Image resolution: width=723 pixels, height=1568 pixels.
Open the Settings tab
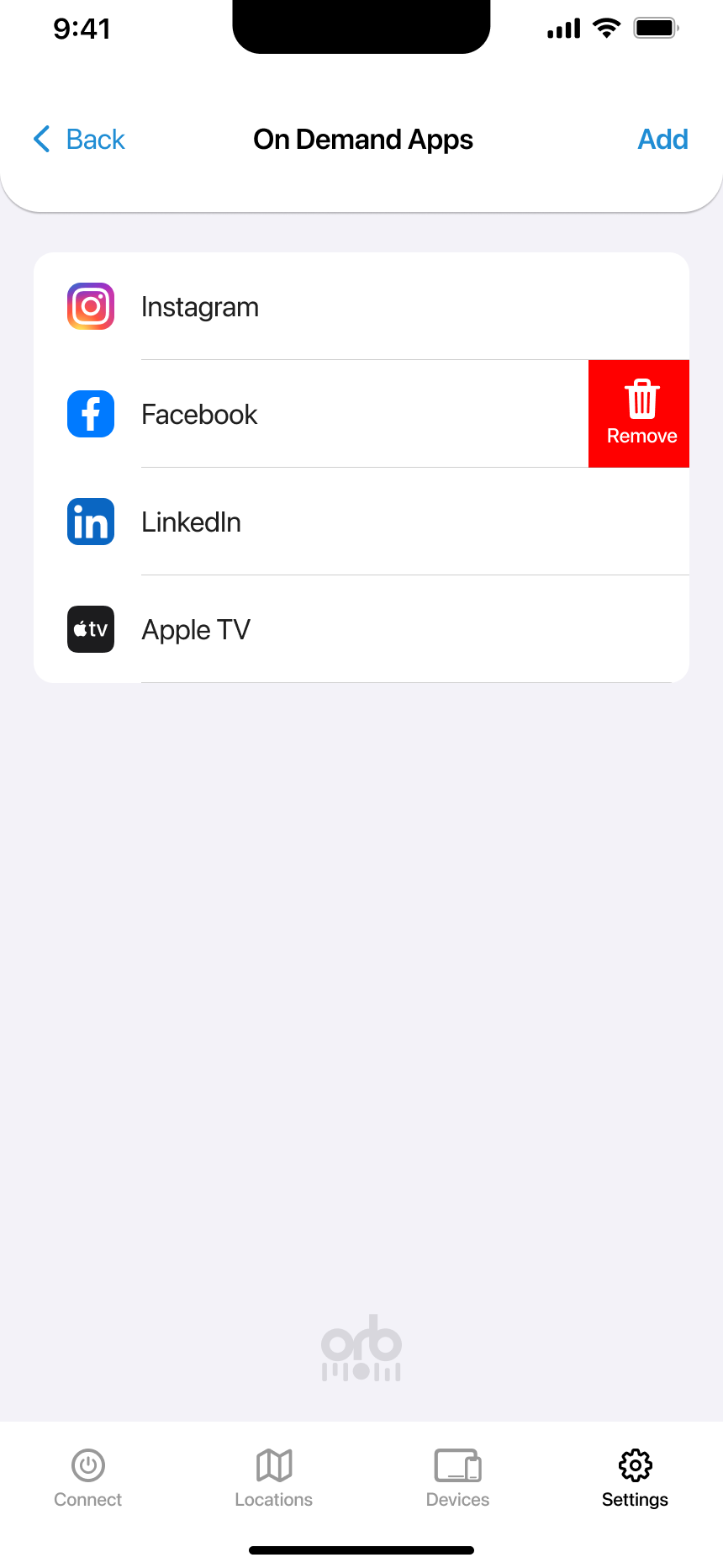coord(635,1478)
